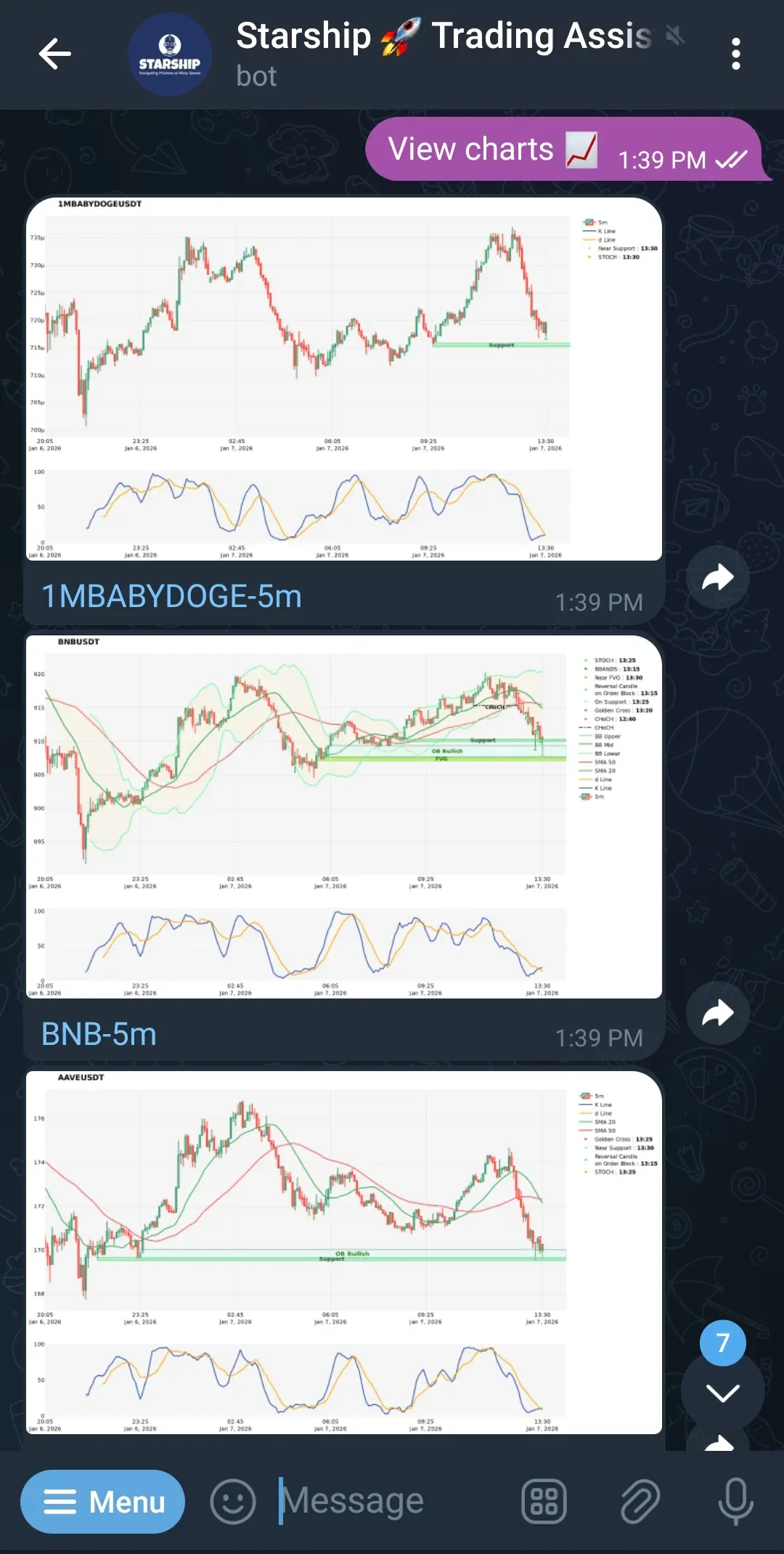Open the bot Menu button
The image size is (784, 1554).
coord(102,1501)
